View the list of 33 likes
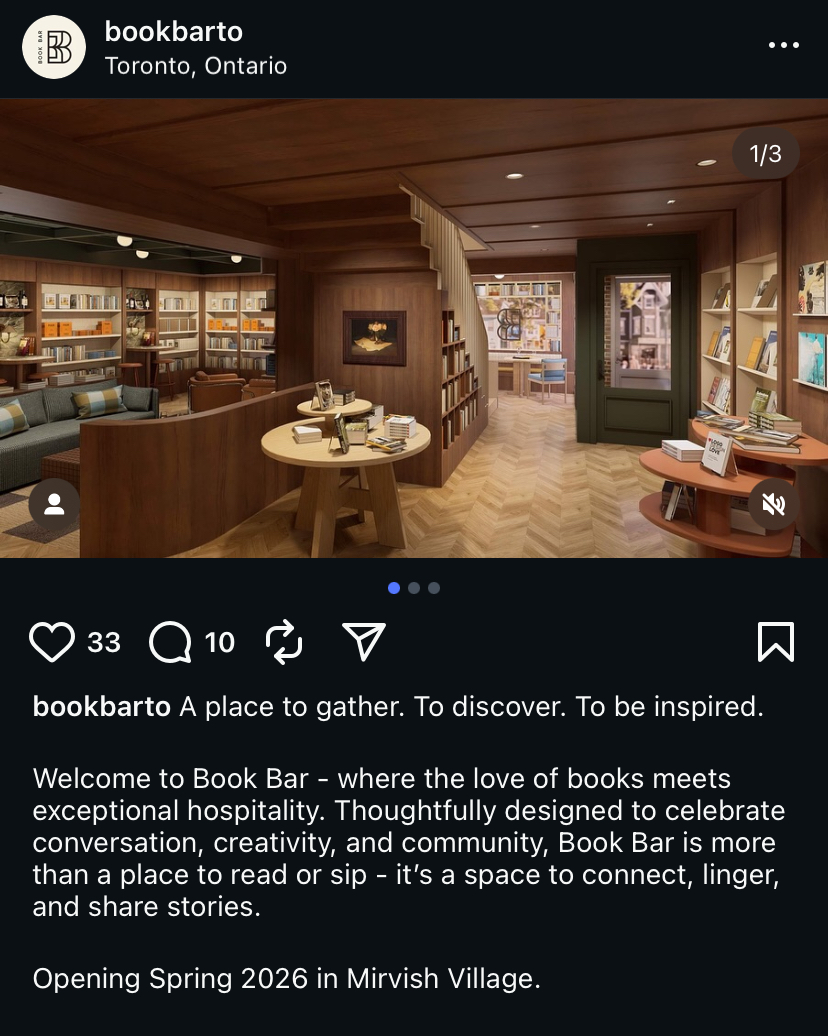The height and width of the screenshot is (1036, 828). coord(104,642)
